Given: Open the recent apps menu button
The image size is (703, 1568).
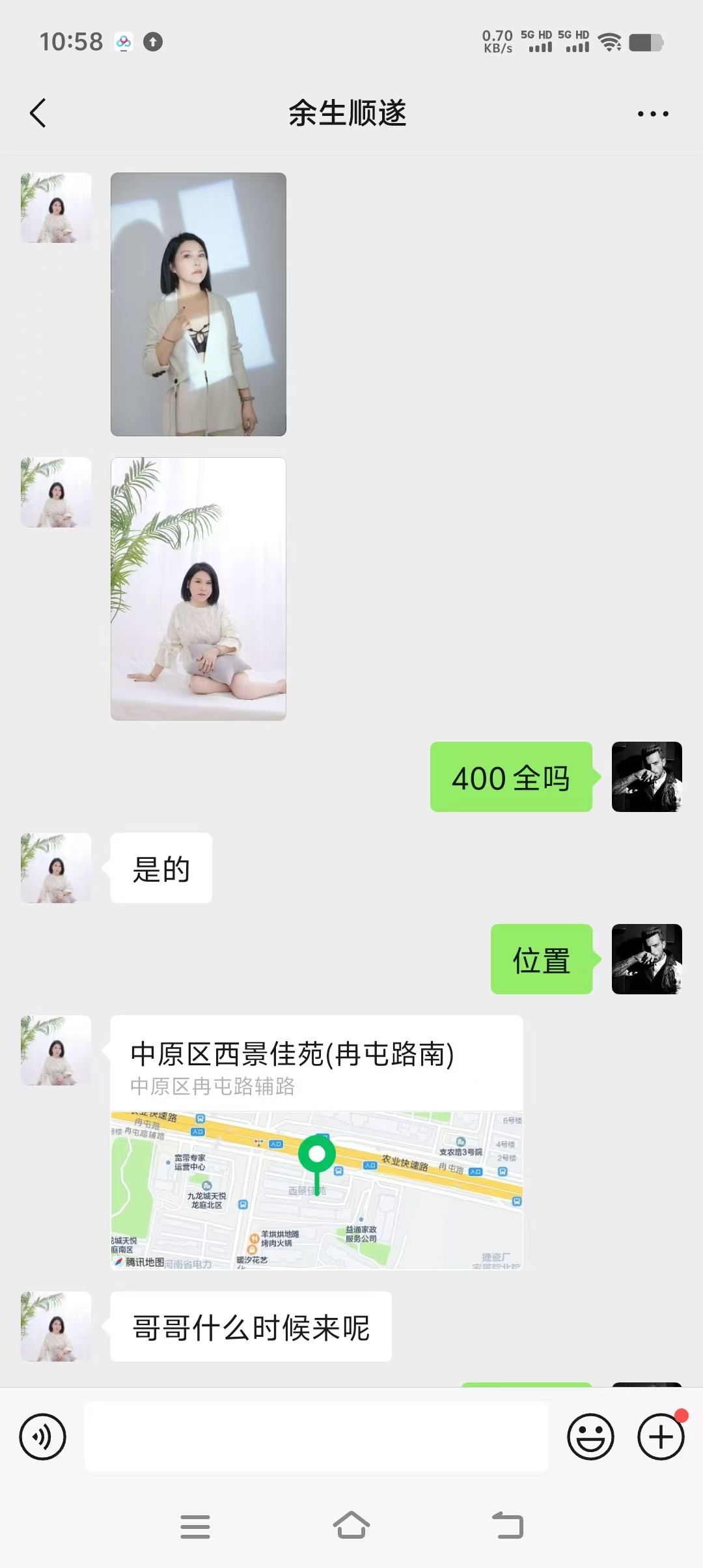Looking at the screenshot, I should pos(195,1526).
